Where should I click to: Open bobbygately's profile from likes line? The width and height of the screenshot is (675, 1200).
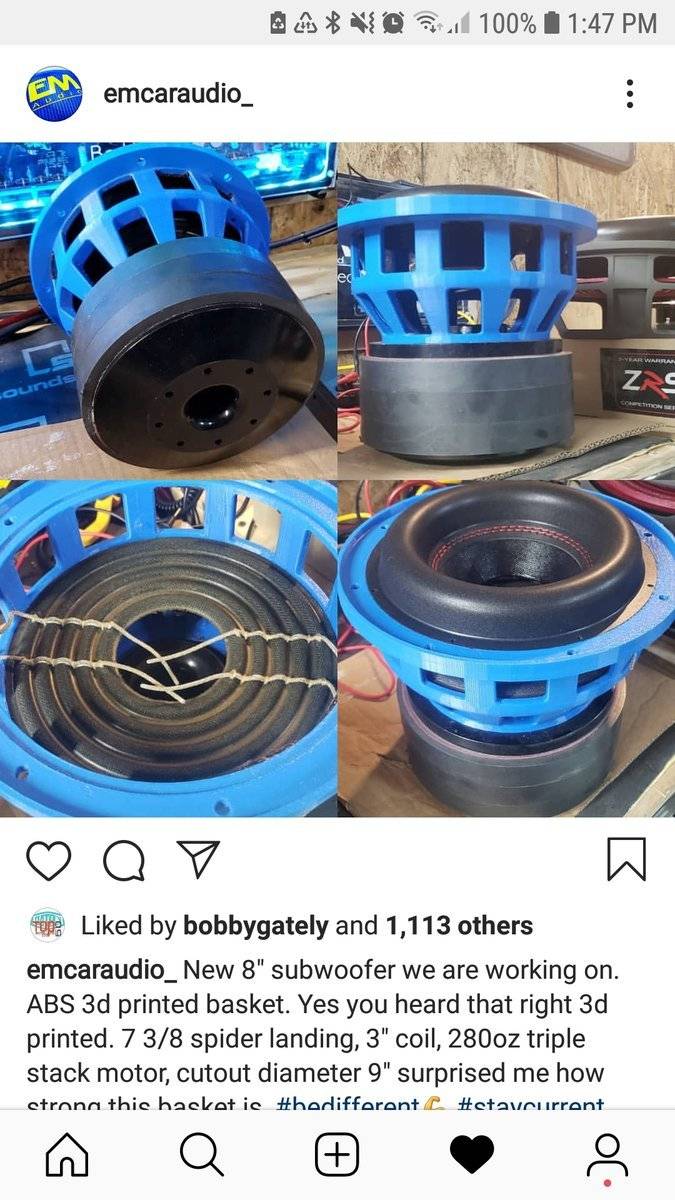tap(256, 926)
